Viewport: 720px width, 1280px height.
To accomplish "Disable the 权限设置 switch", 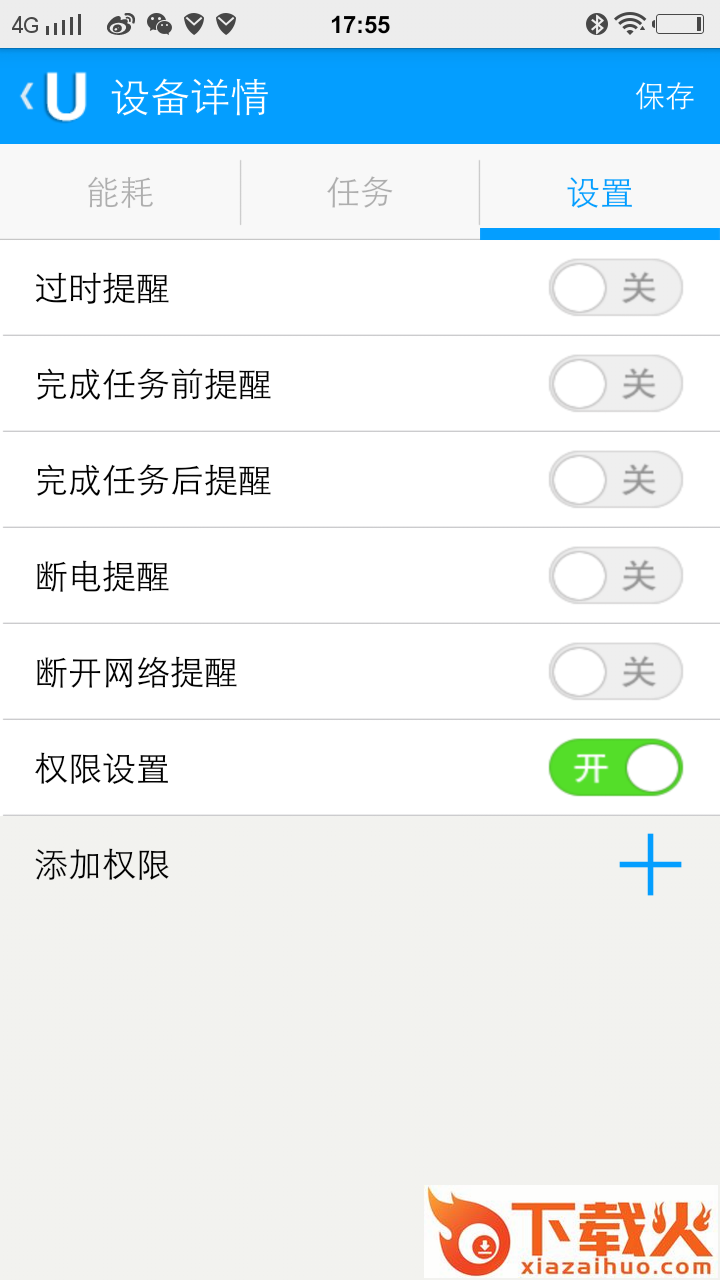I will [x=615, y=768].
